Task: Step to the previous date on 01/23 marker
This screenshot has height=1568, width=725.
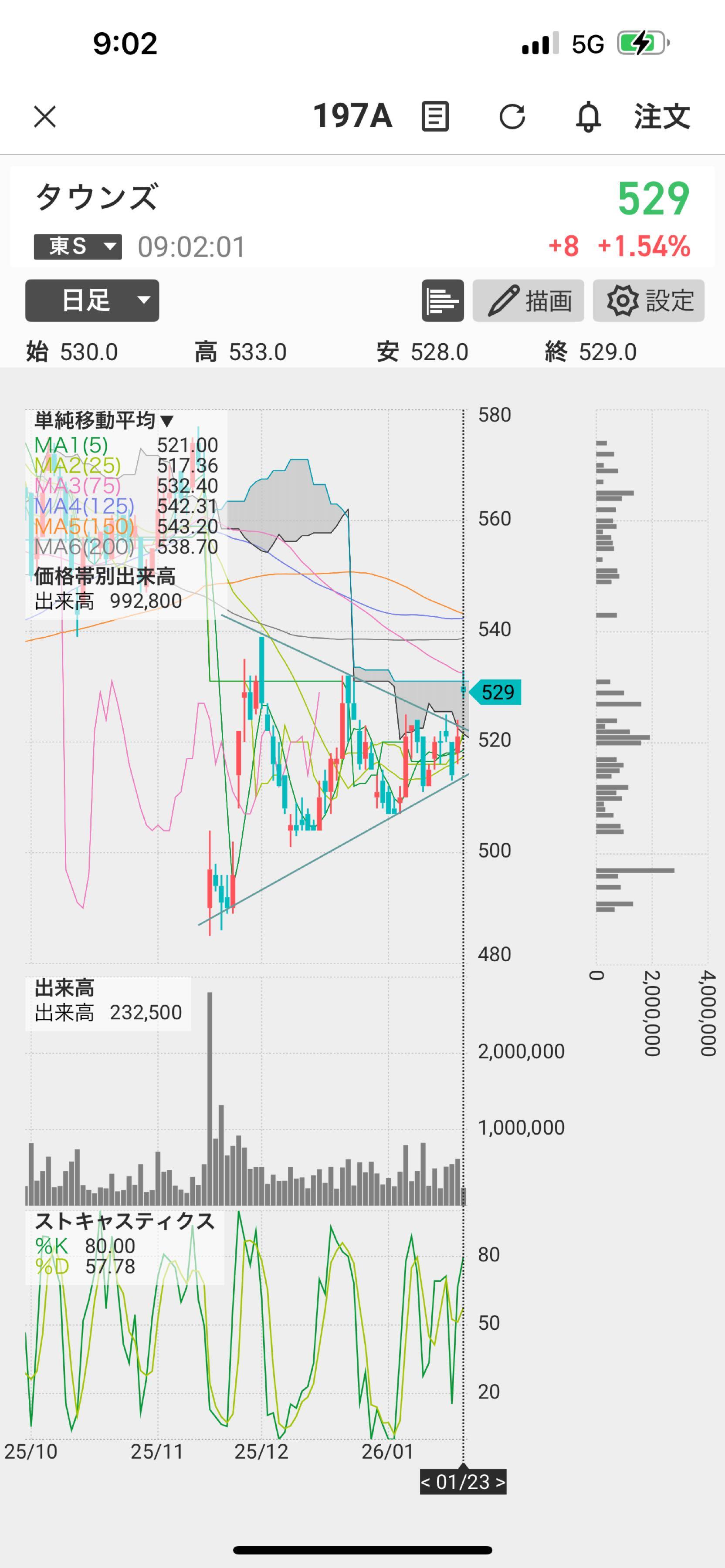Action: pyautogui.click(x=426, y=1482)
